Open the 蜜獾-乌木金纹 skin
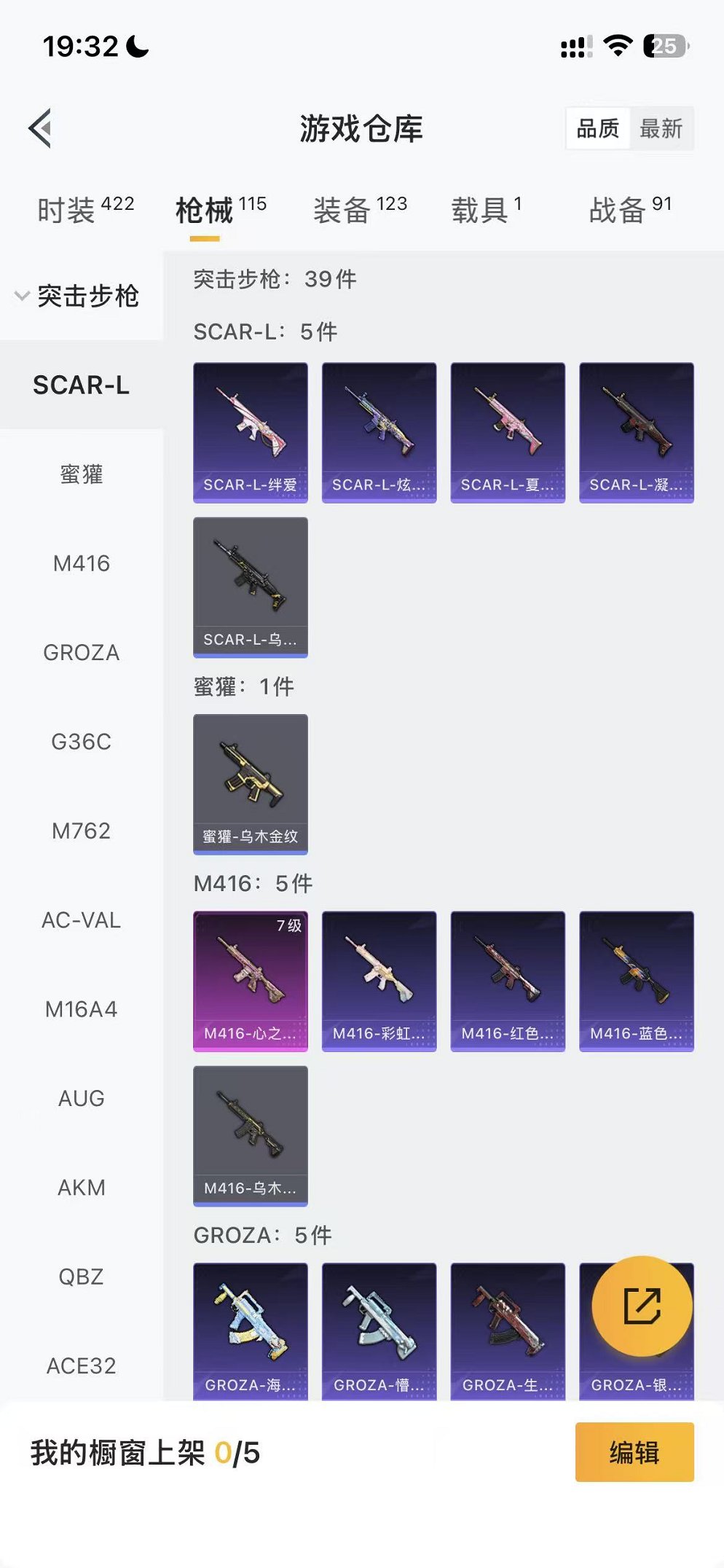The height and width of the screenshot is (1568, 724). [250, 783]
